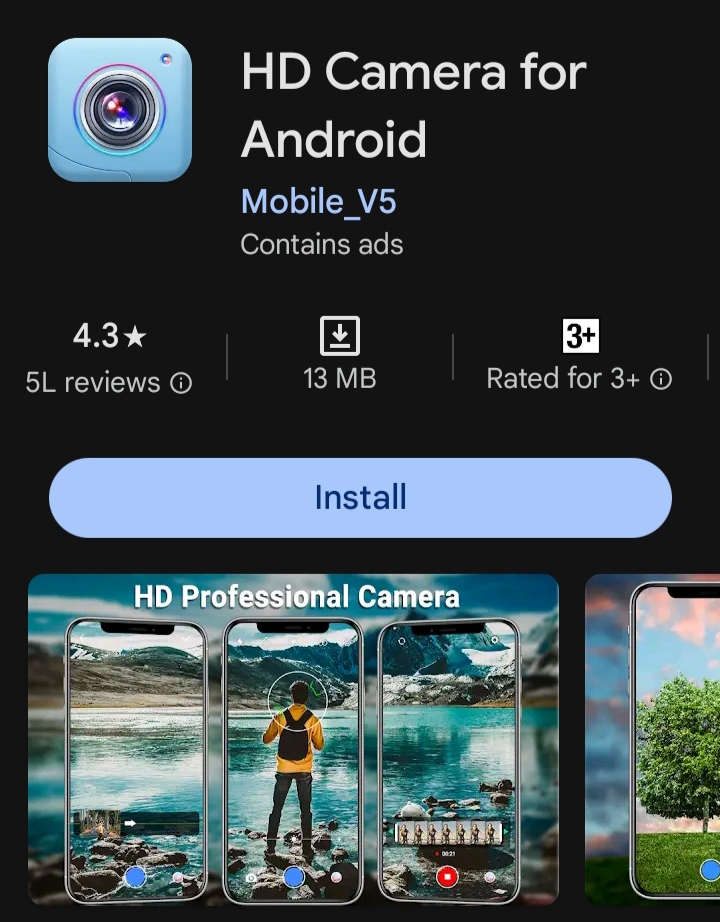Open the Mobile_V5 developer page
This screenshot has width=720, height=922.
click(x=318, y=202)
